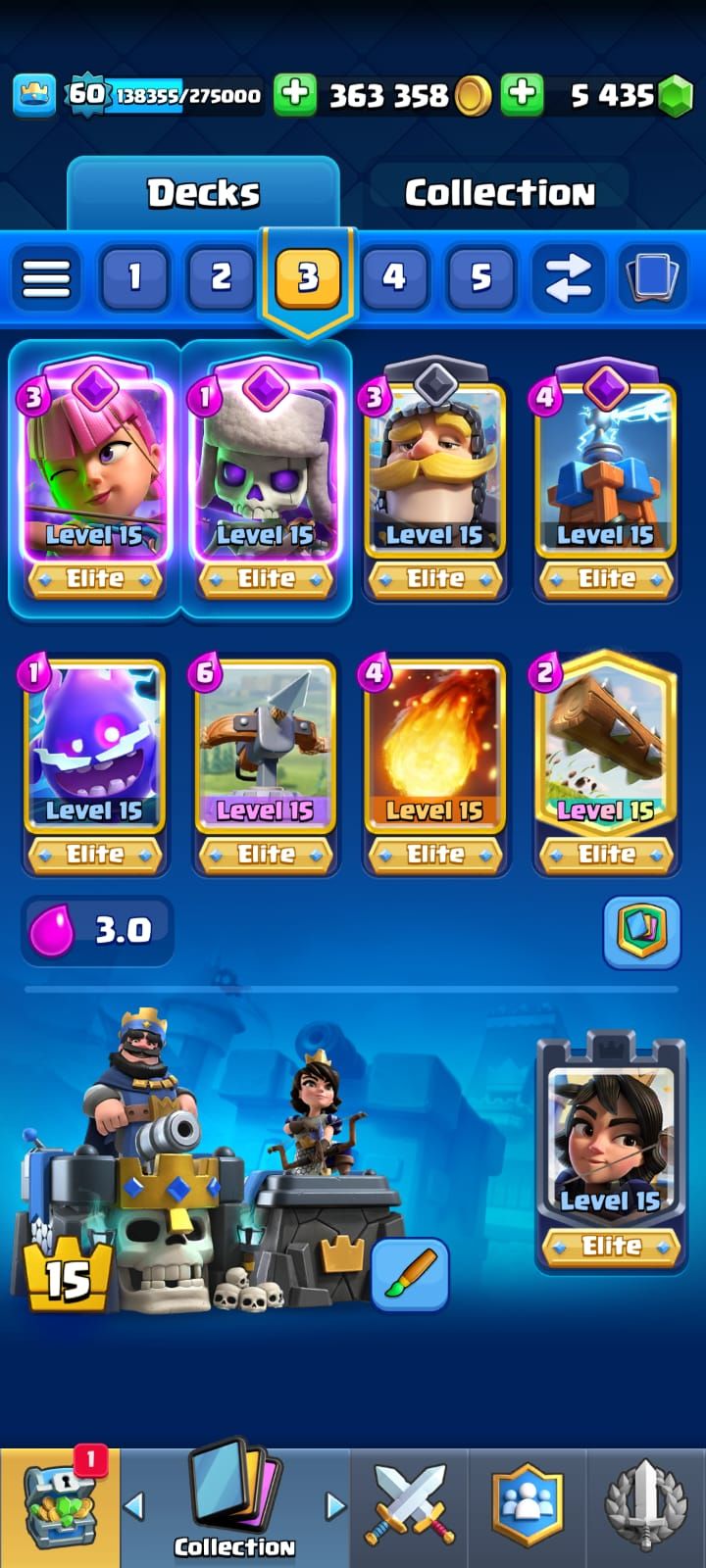
Task: Tap the swap arrows deck button
Action: click(568, 278)
